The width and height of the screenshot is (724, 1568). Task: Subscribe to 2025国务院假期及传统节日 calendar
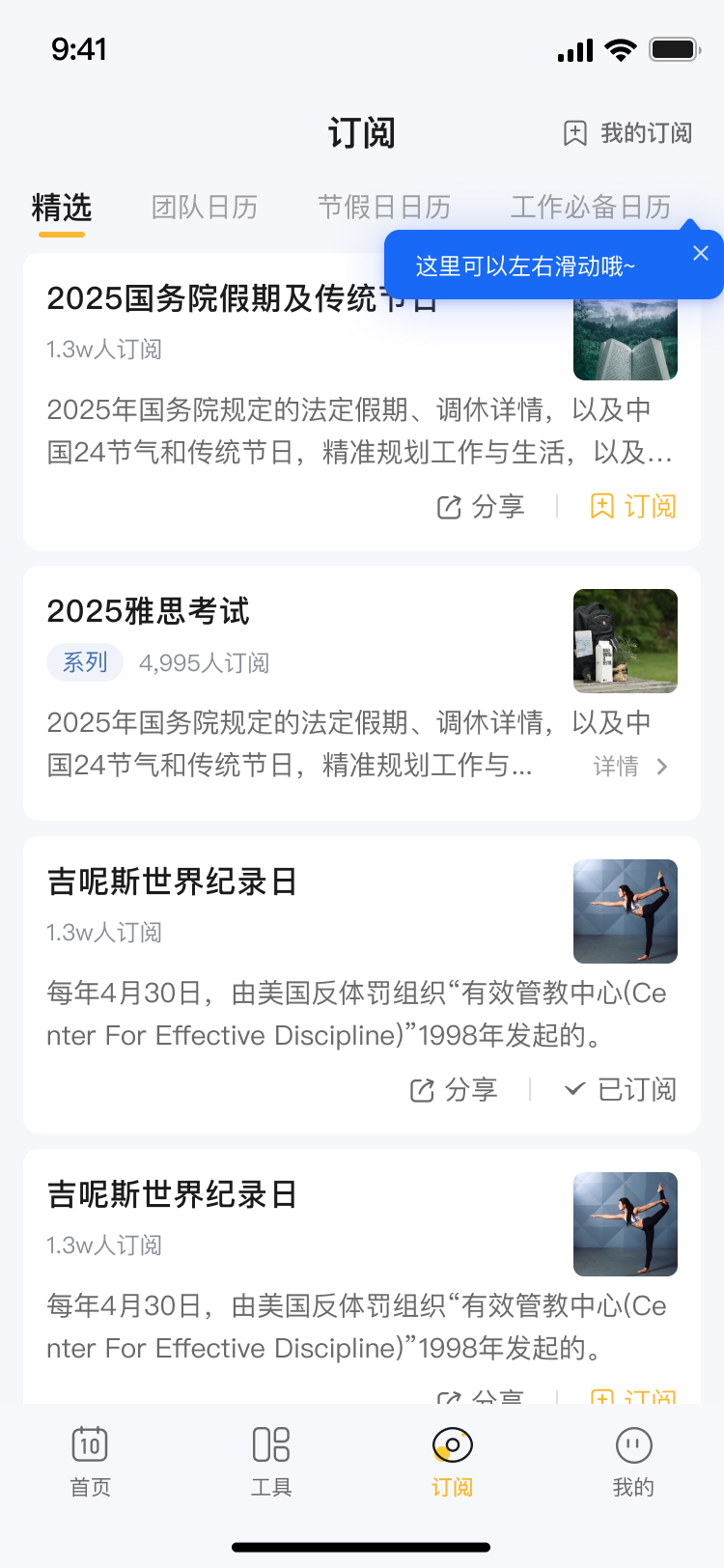(x=633, y=507)
